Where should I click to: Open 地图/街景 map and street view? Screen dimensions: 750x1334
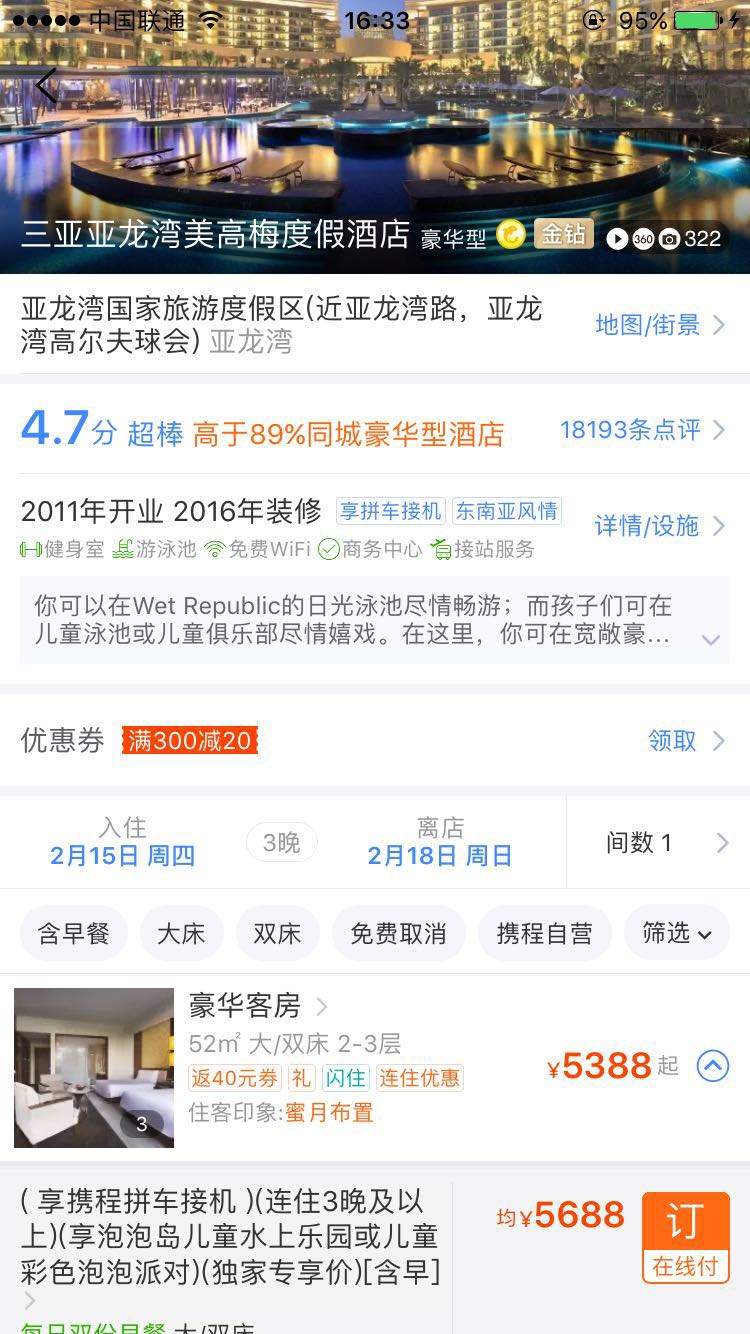point(659,325)
